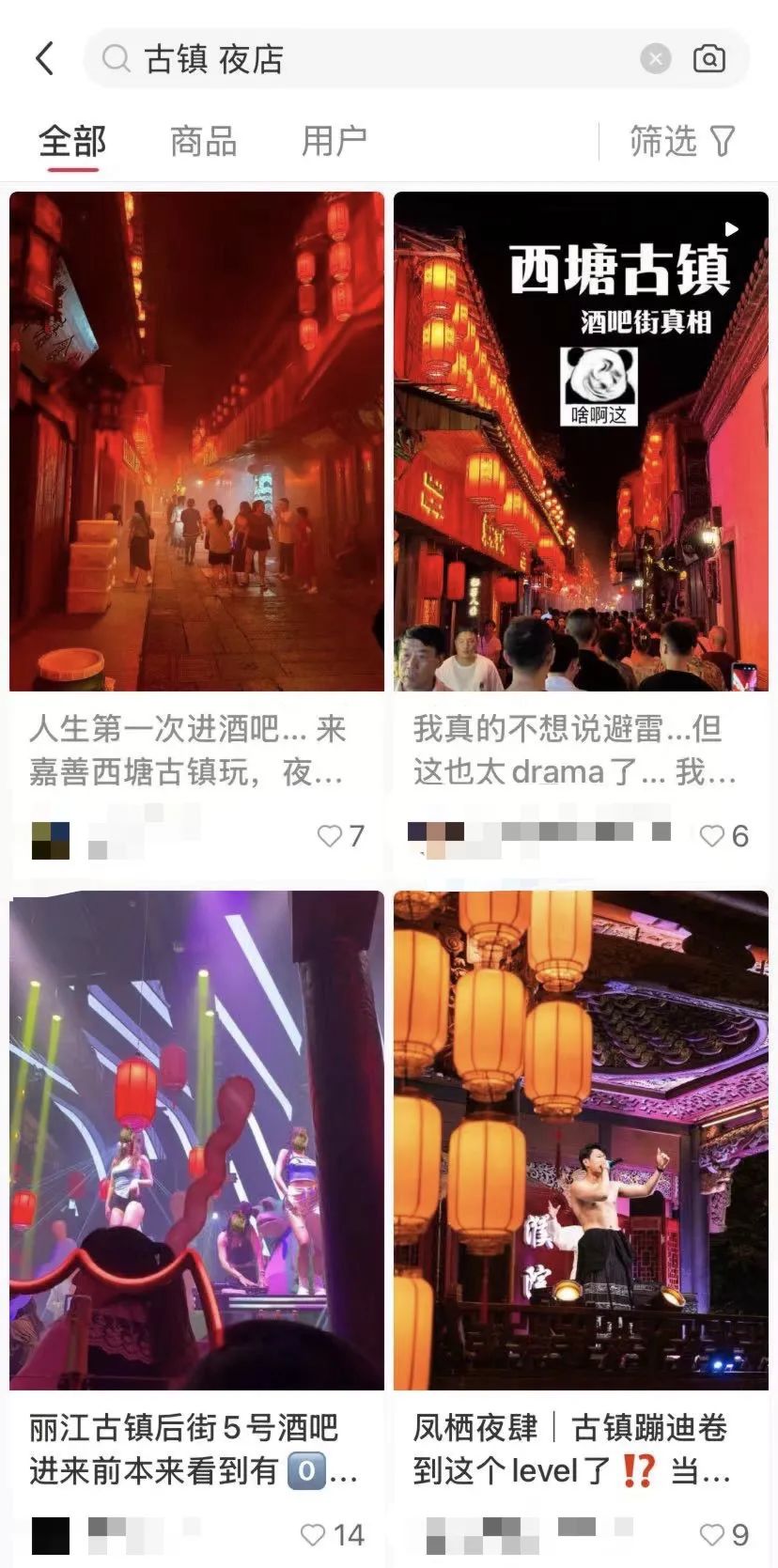Like the 人生第一次进酒吧 post

pyautogui.click(x=340, y=835)
